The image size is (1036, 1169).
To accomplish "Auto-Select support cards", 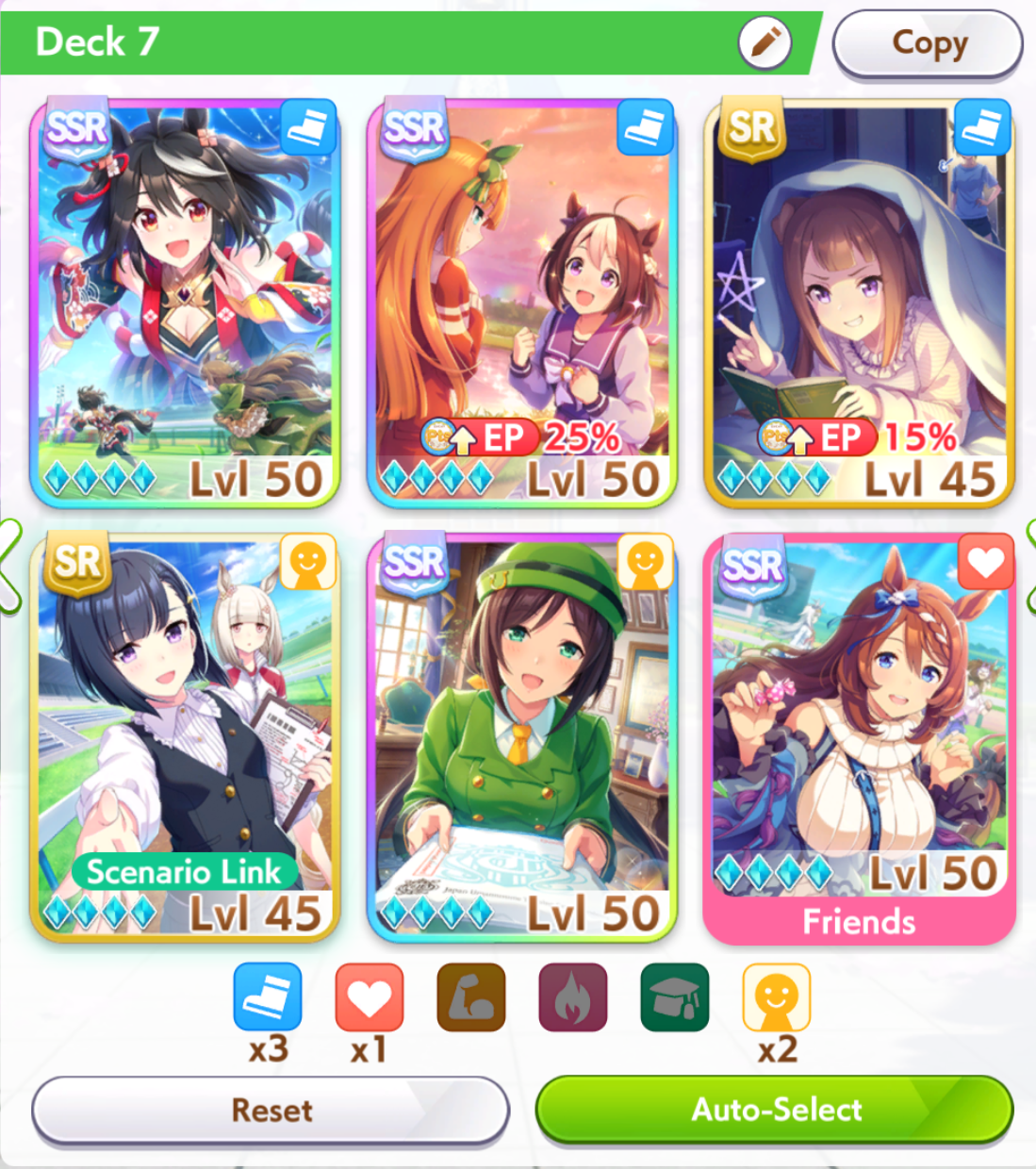I will click(x=775, y=1110).
